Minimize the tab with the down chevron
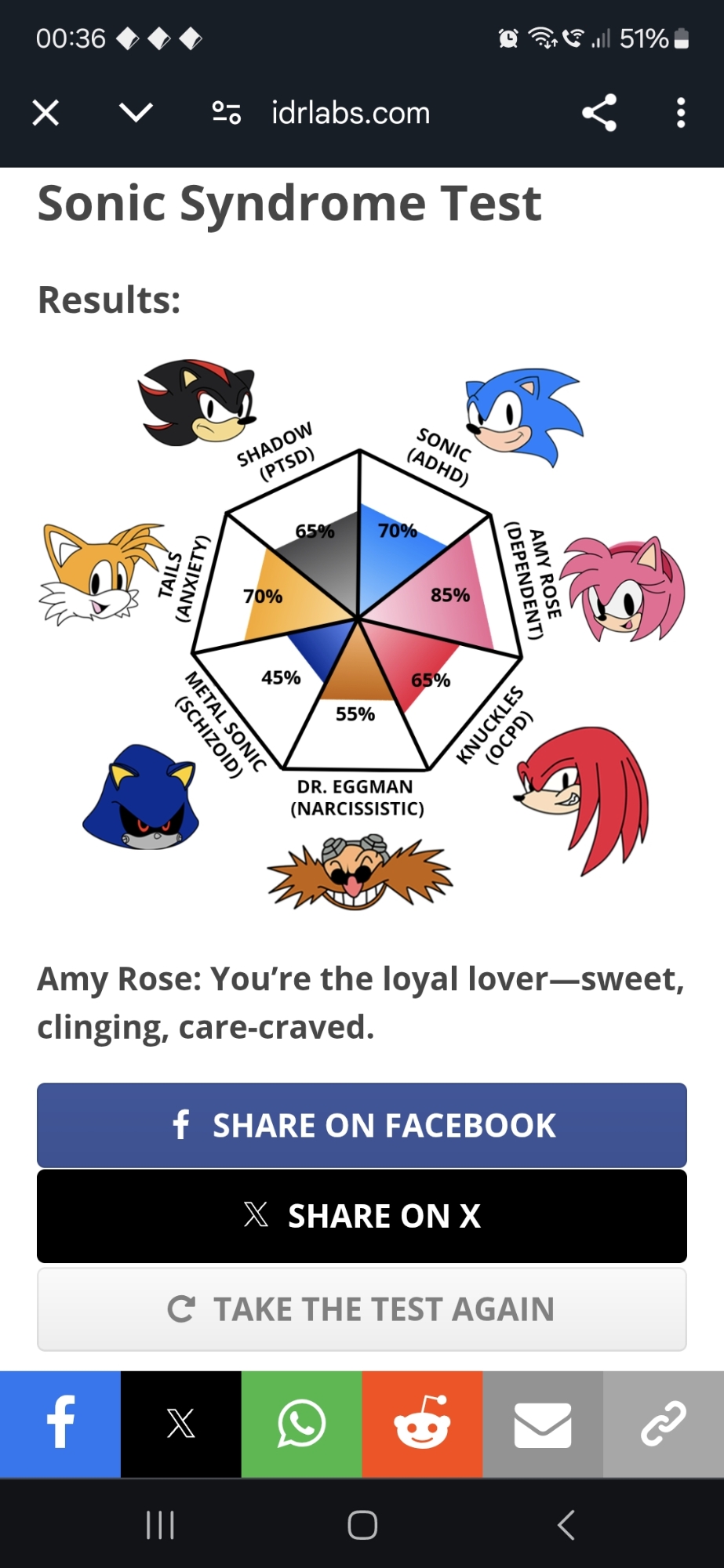Image resolution: width=724 pixels, height=1568 pixels. tap(136, 113)
